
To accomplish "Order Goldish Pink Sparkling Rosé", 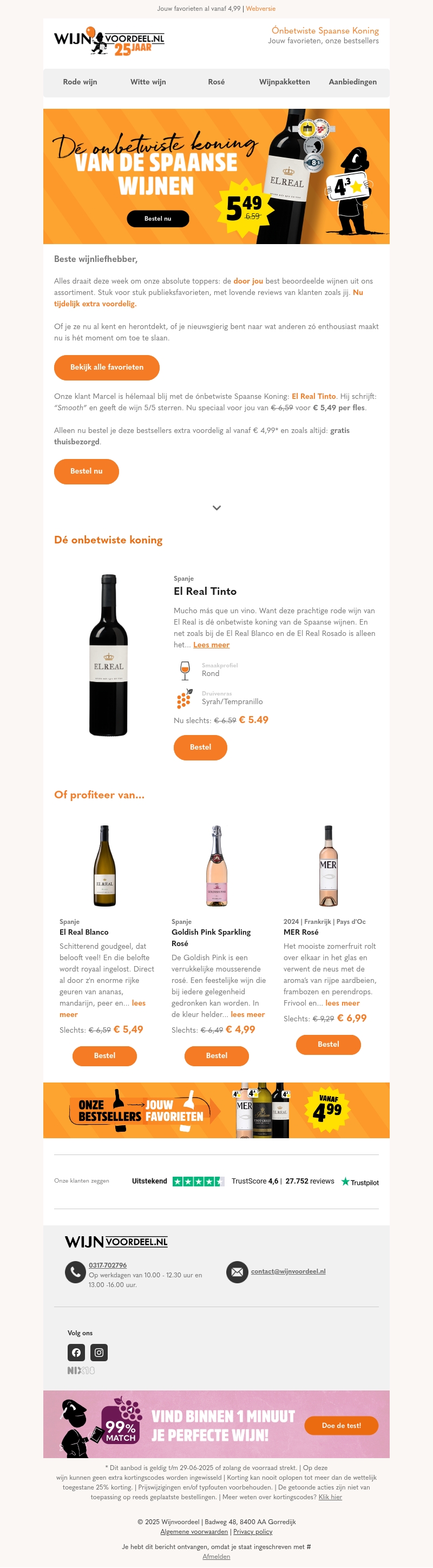I will point(216,1055).
